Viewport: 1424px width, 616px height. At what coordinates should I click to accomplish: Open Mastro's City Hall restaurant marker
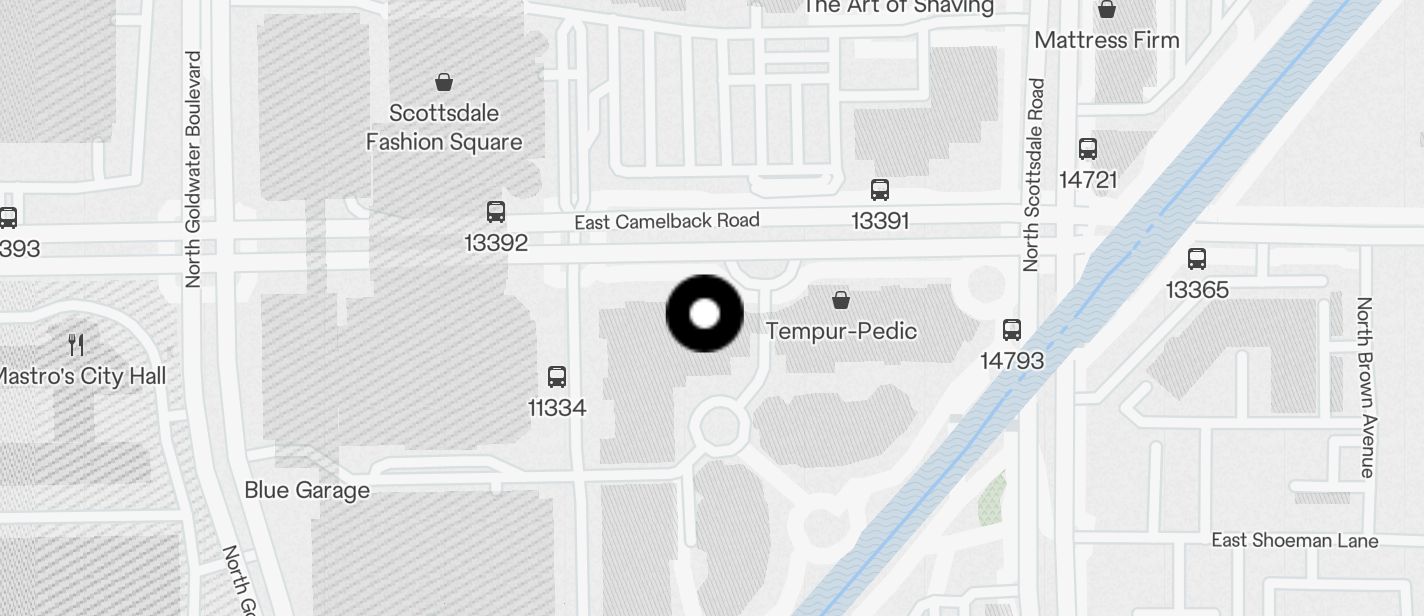(76, 346)
